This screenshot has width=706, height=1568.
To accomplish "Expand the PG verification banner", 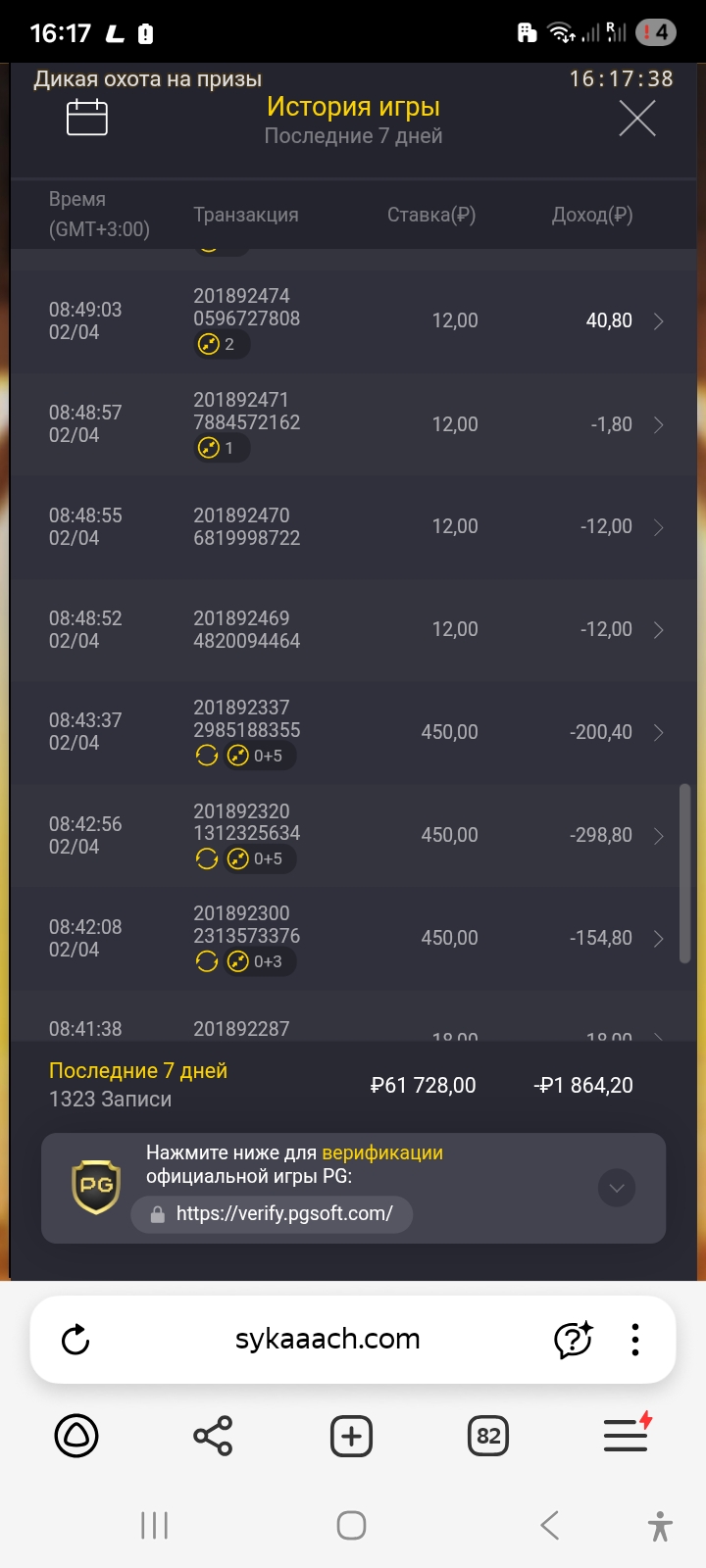I will point(616,1188).
